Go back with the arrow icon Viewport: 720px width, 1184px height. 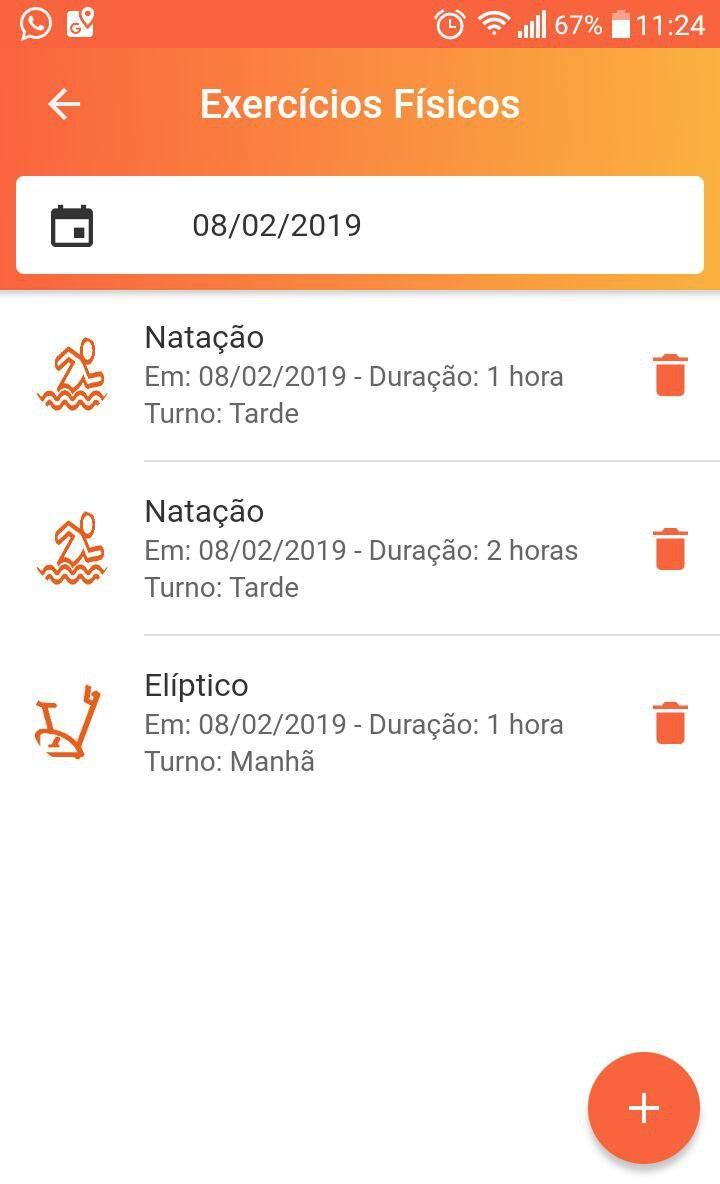pos(64,104)
